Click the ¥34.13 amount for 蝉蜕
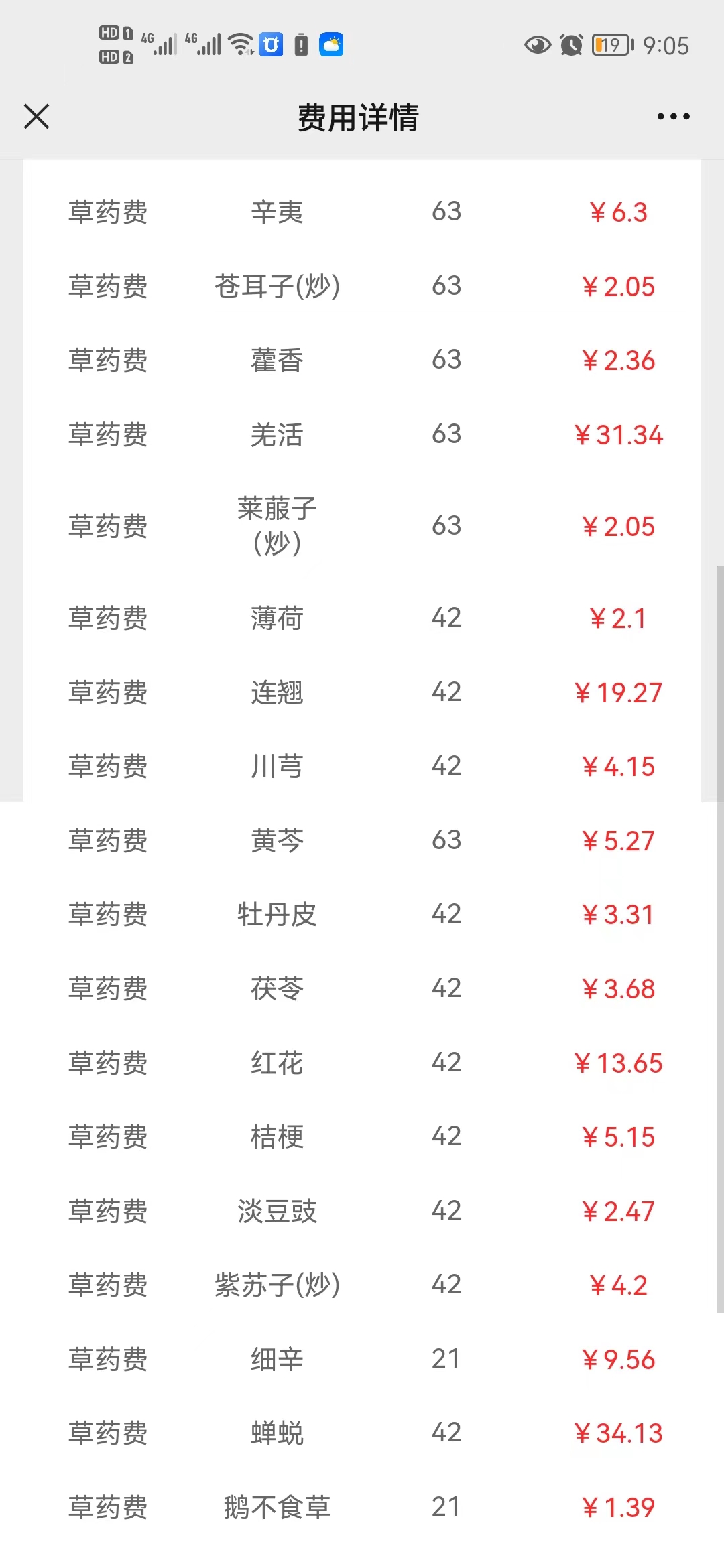 (619, 1433)
